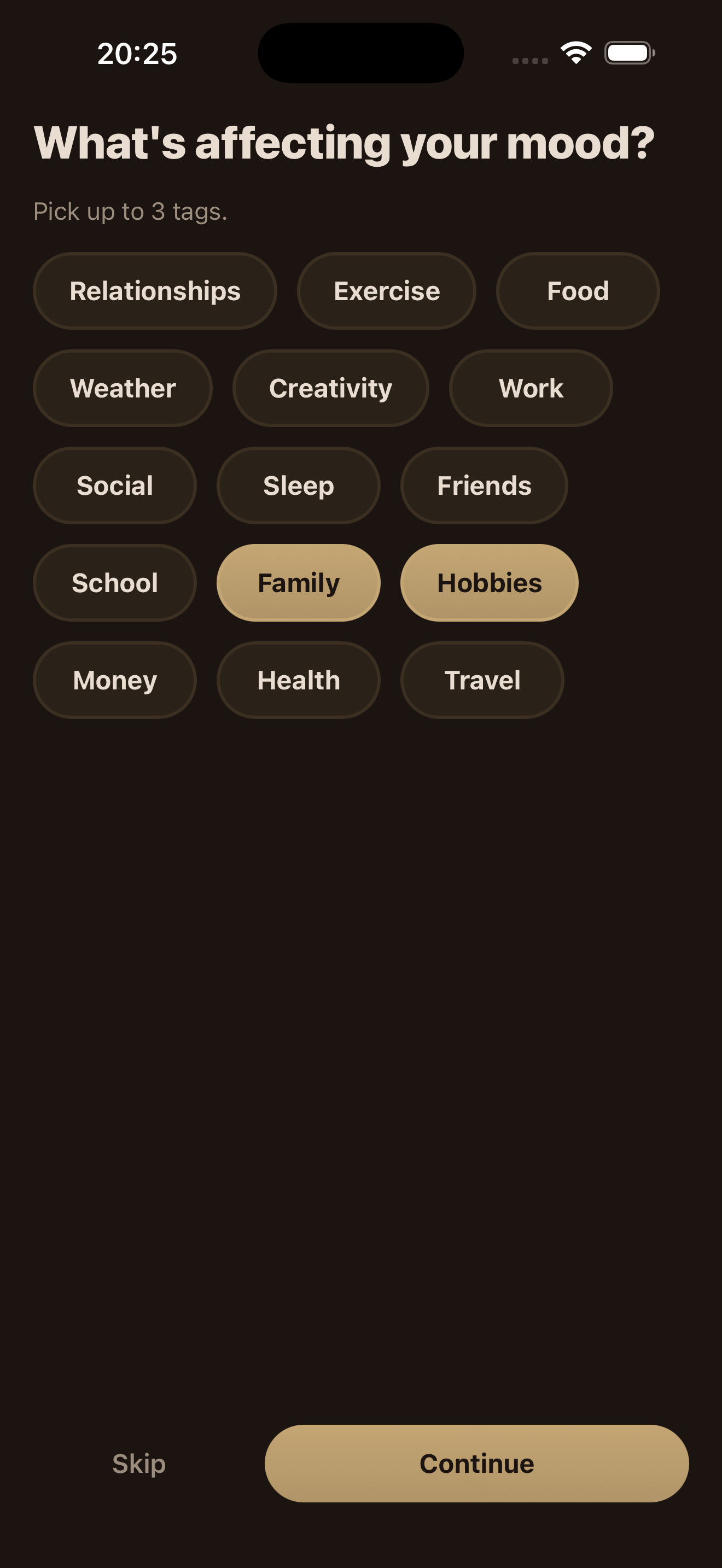Tap the Wi-Fi status icon
The image size is (722, 1568).
576,53
